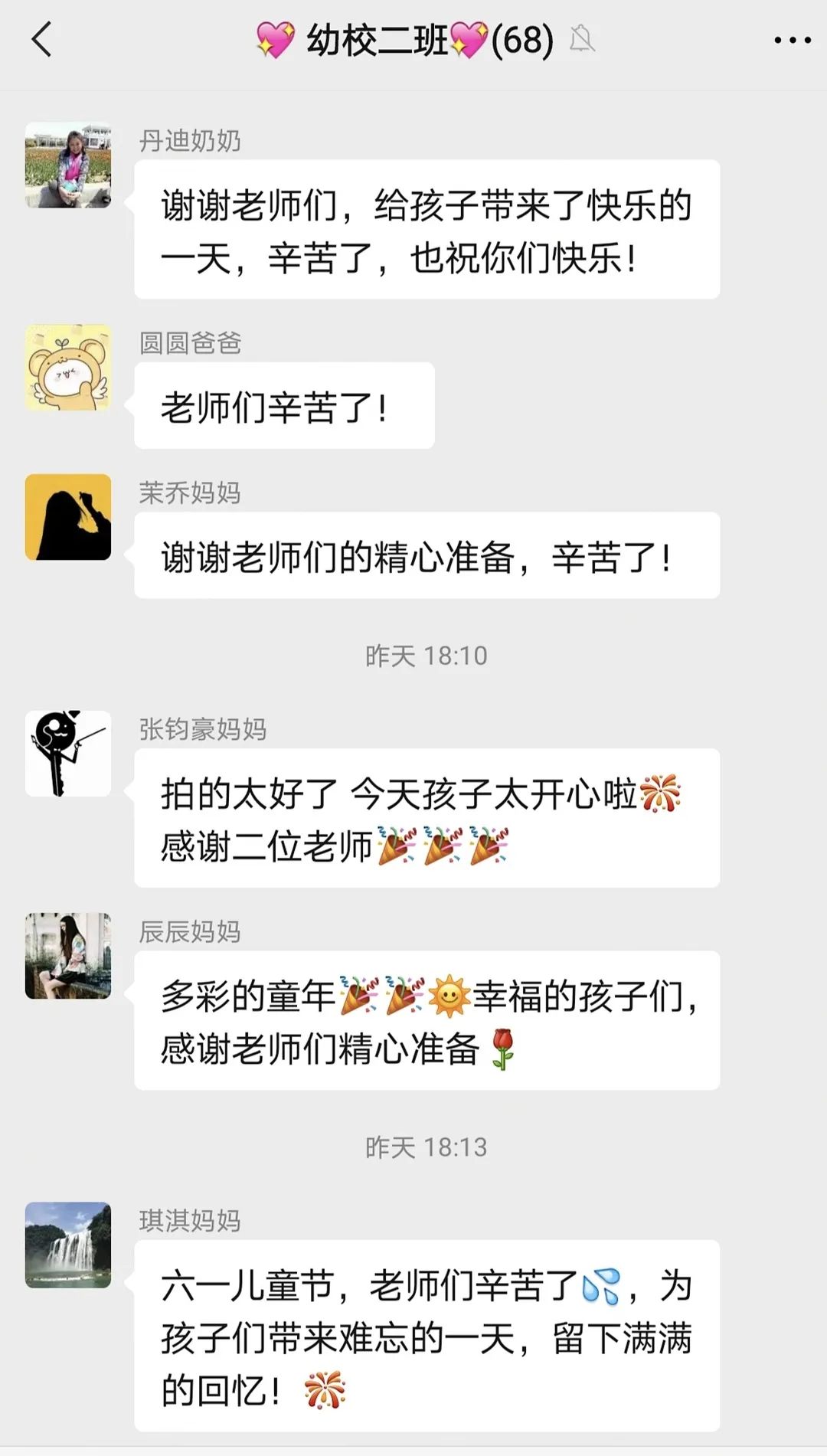This screenshot has height=1456, width=827.
Task: Open the group chat overflow menu
Action: 791,40
